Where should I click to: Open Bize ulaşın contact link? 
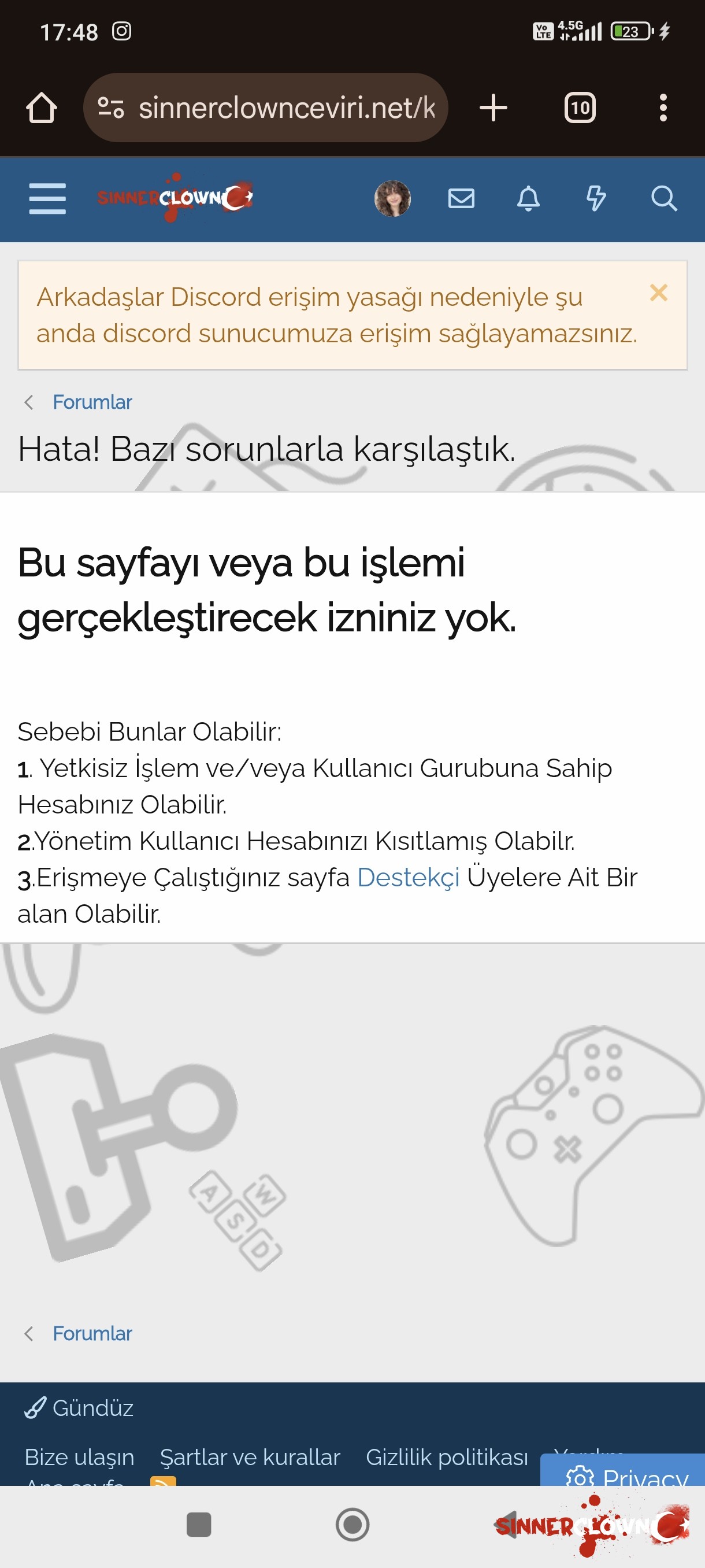pyautogui.click(x=79, y=1457)
